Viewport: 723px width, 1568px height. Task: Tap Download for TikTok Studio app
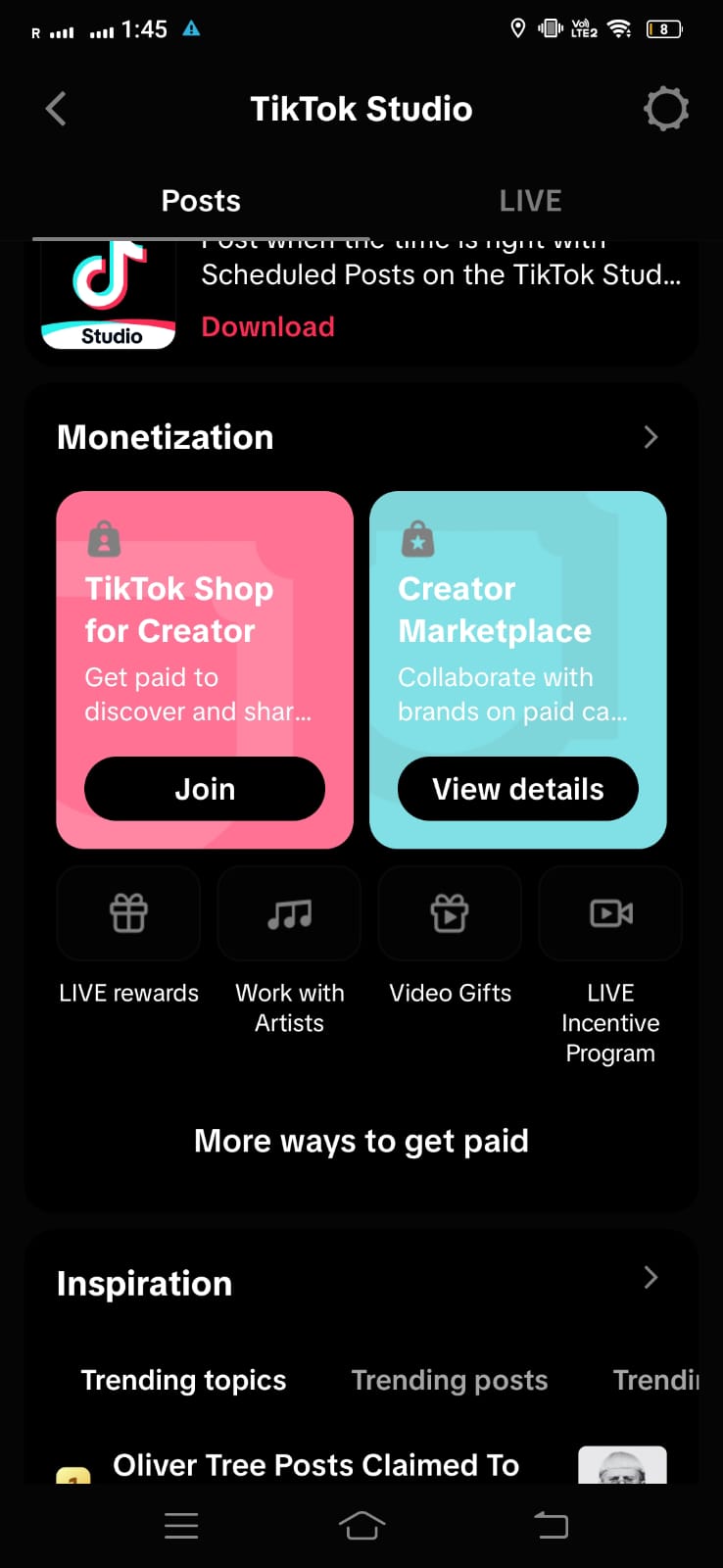[x=268, y=326]
